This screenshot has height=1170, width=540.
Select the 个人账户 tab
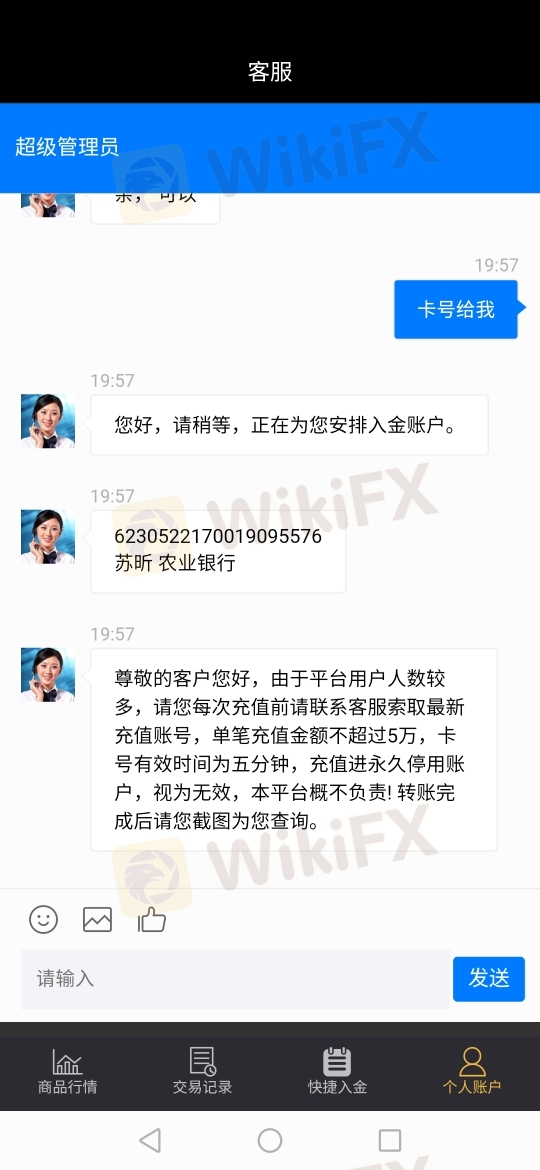(x=472, y=1071)
